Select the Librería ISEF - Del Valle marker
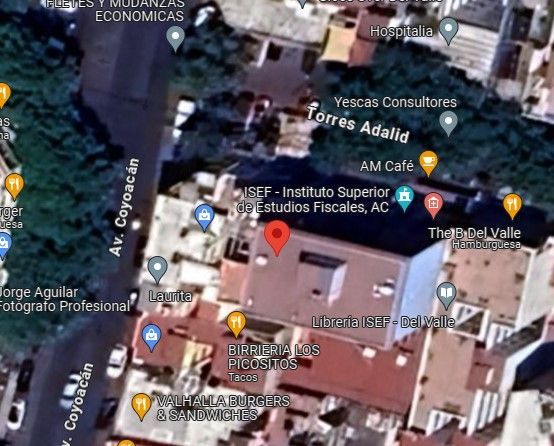 (x=447, y=295)
